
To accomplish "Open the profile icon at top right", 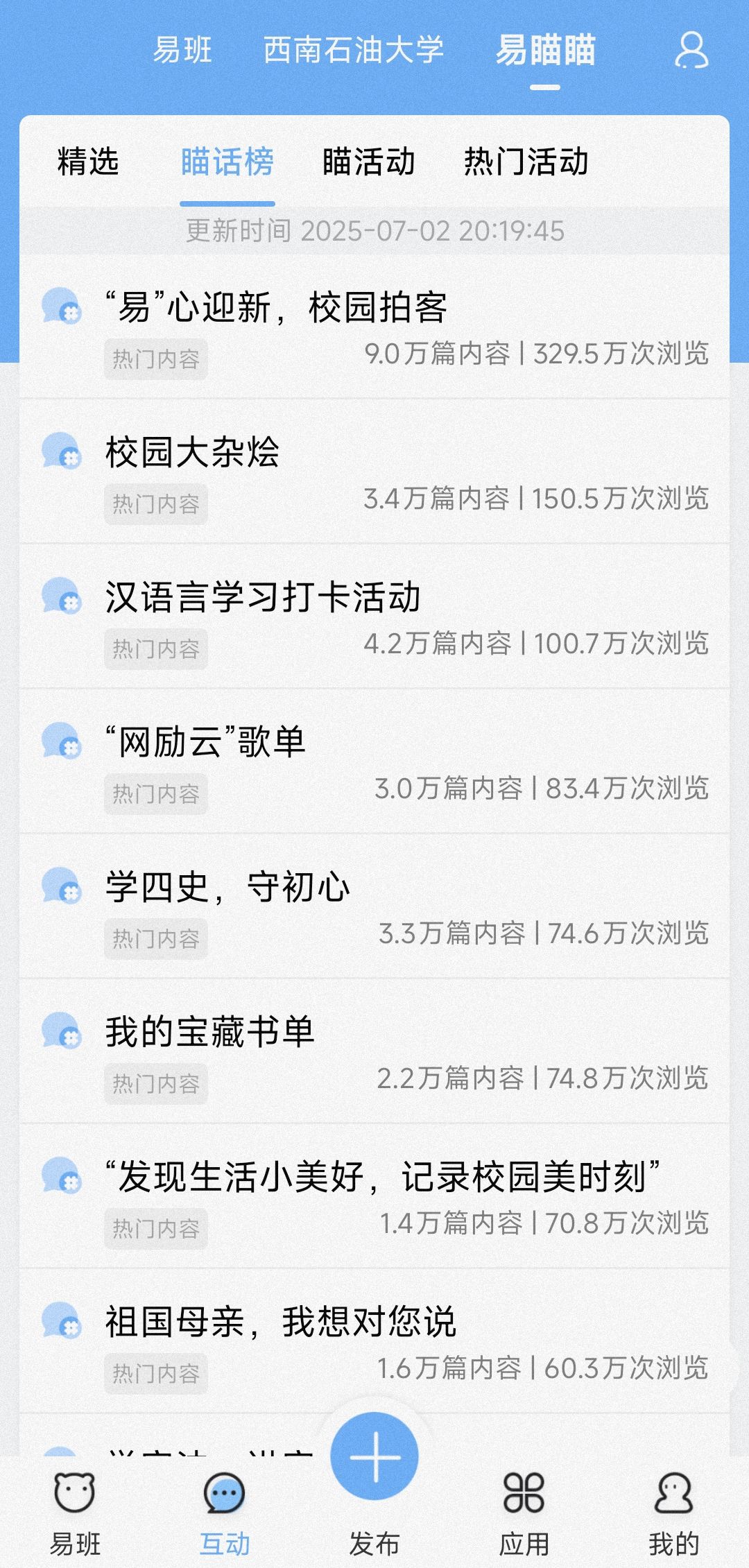I will 691,50.
